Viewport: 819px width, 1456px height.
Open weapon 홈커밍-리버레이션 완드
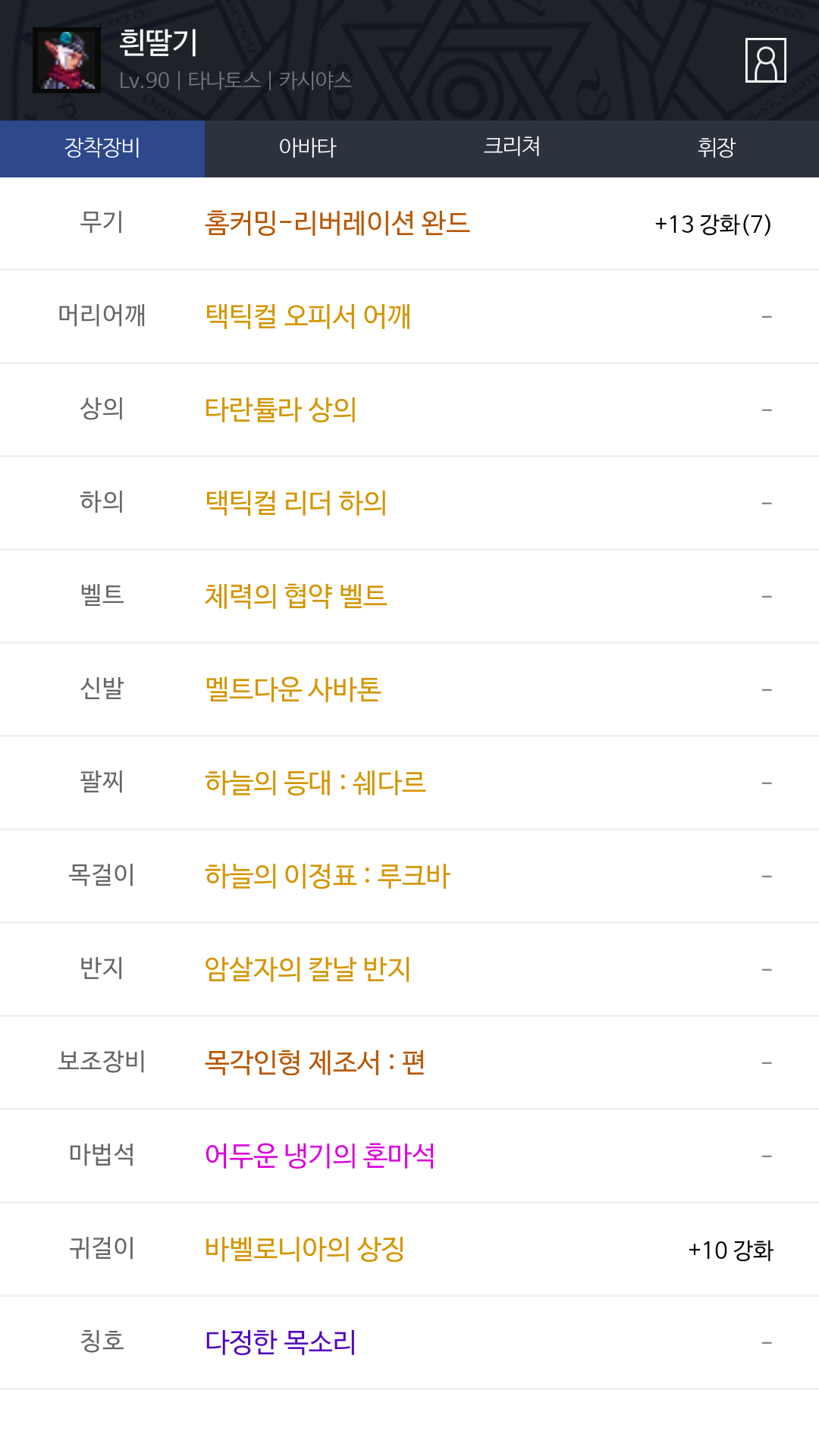pyautogui.click(x=337, y=223)
